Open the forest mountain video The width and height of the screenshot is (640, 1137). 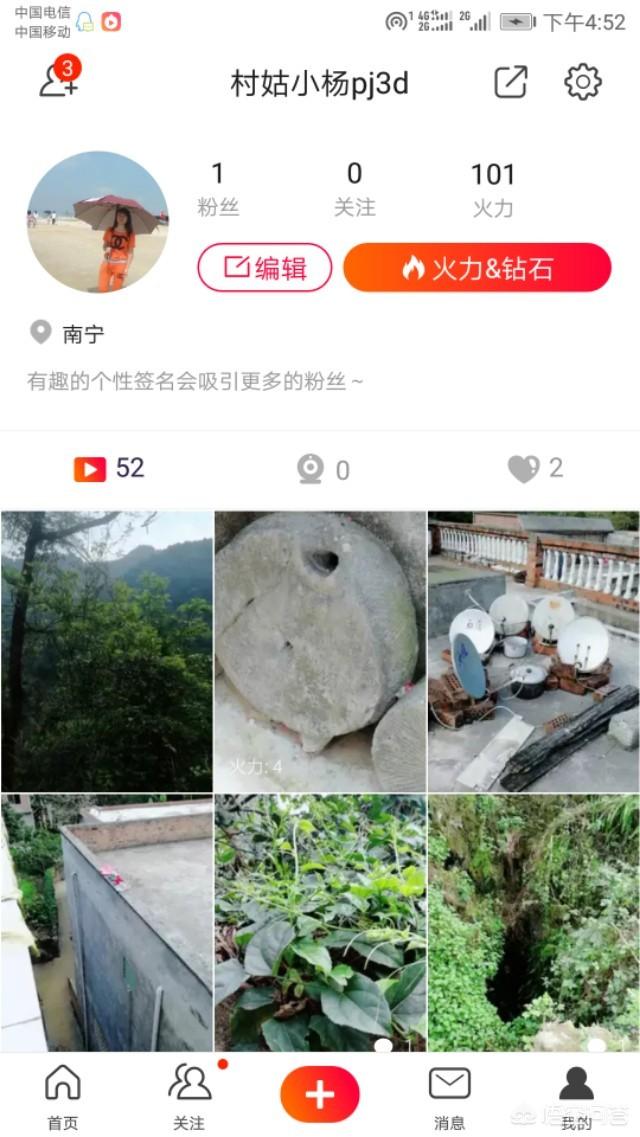107,651
